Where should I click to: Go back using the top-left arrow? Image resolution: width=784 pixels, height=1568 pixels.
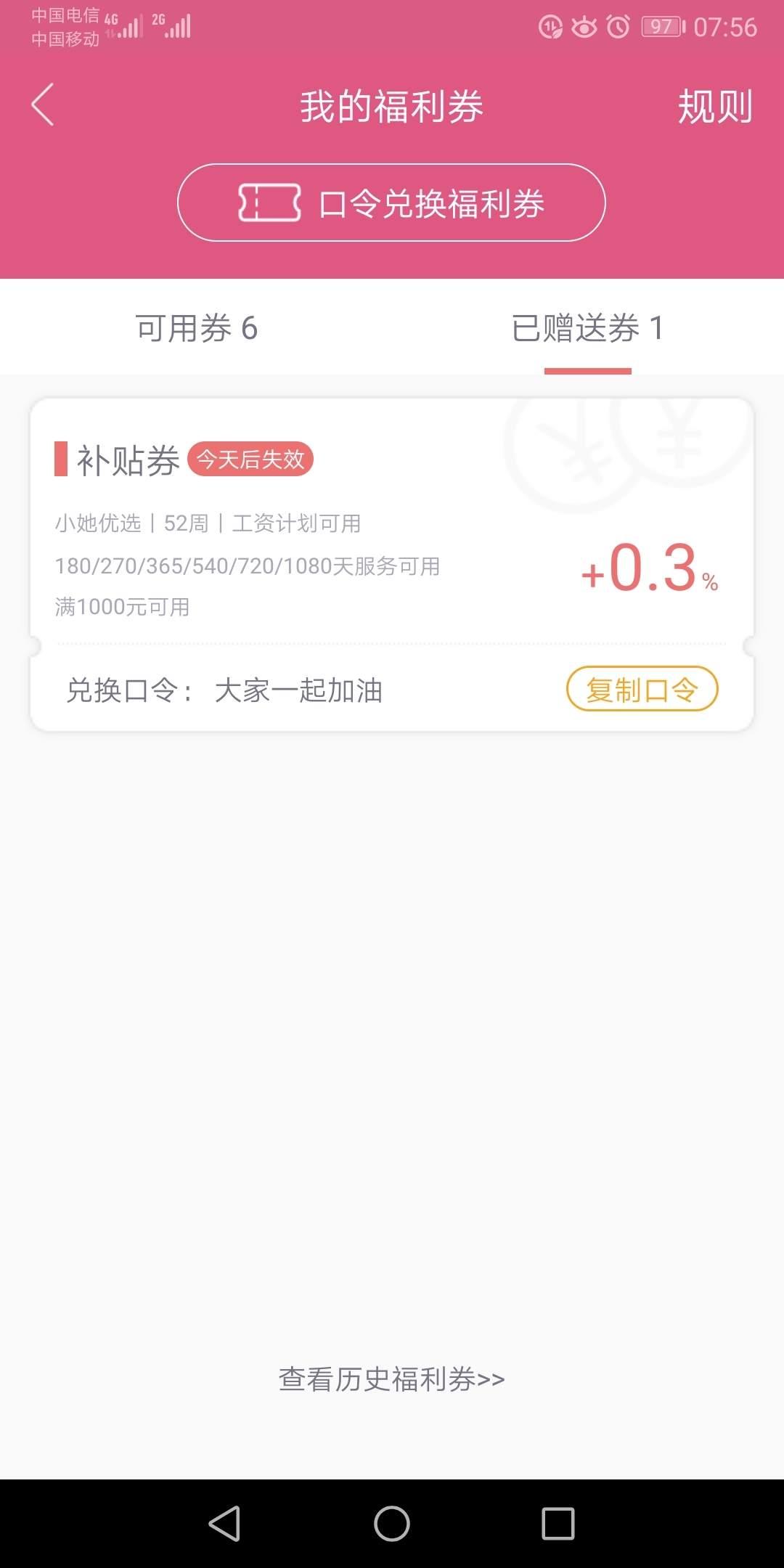43,105
